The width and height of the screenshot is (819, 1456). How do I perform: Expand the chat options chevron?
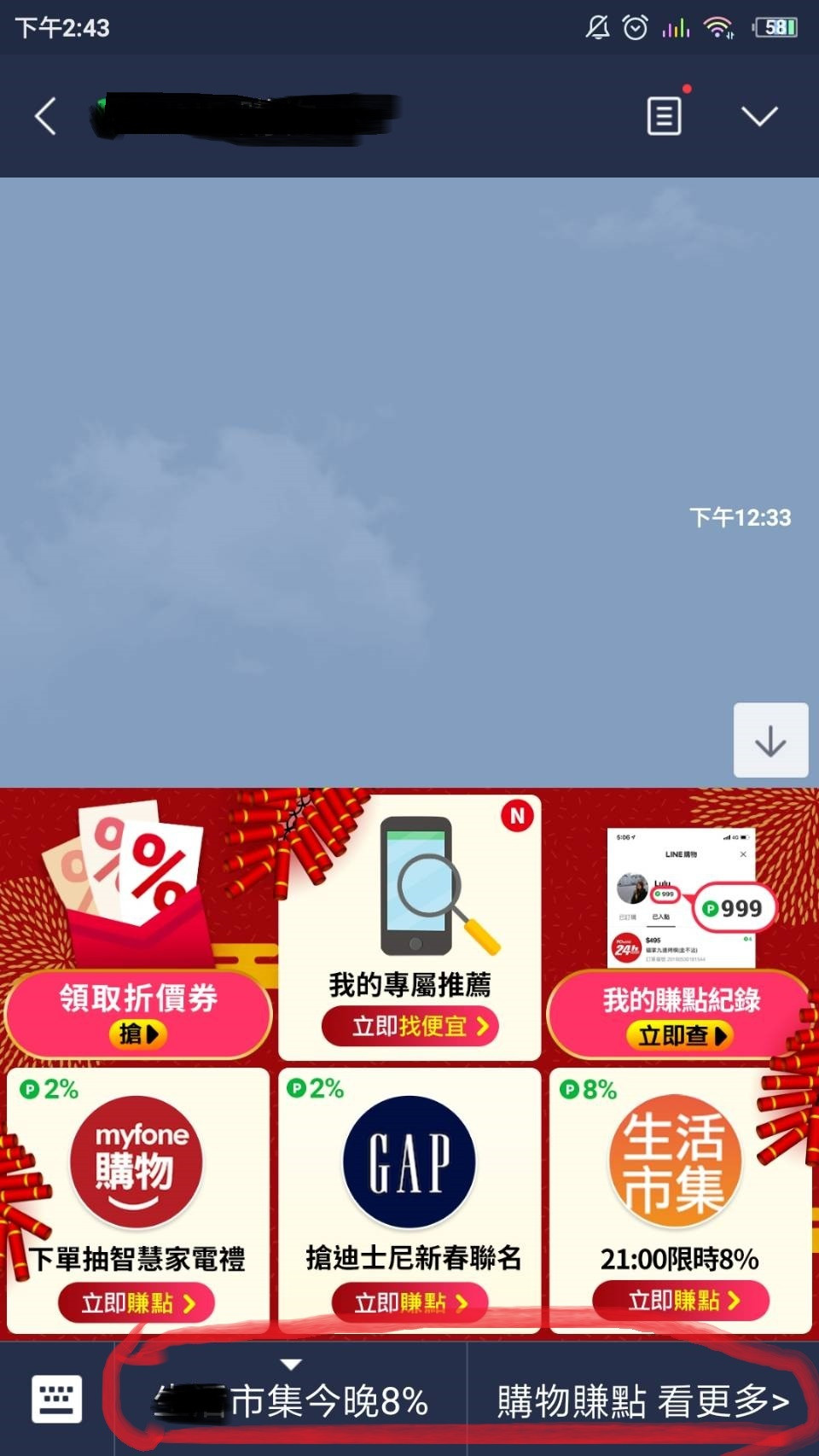point(758,116)
